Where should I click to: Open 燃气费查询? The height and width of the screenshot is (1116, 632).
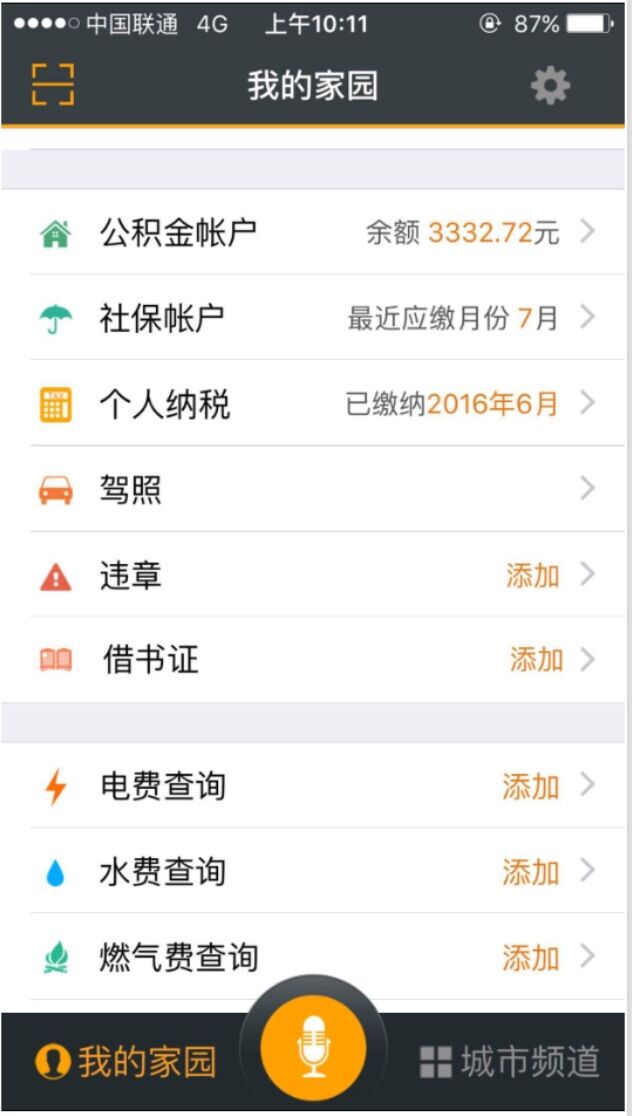[x=313, y=957]
